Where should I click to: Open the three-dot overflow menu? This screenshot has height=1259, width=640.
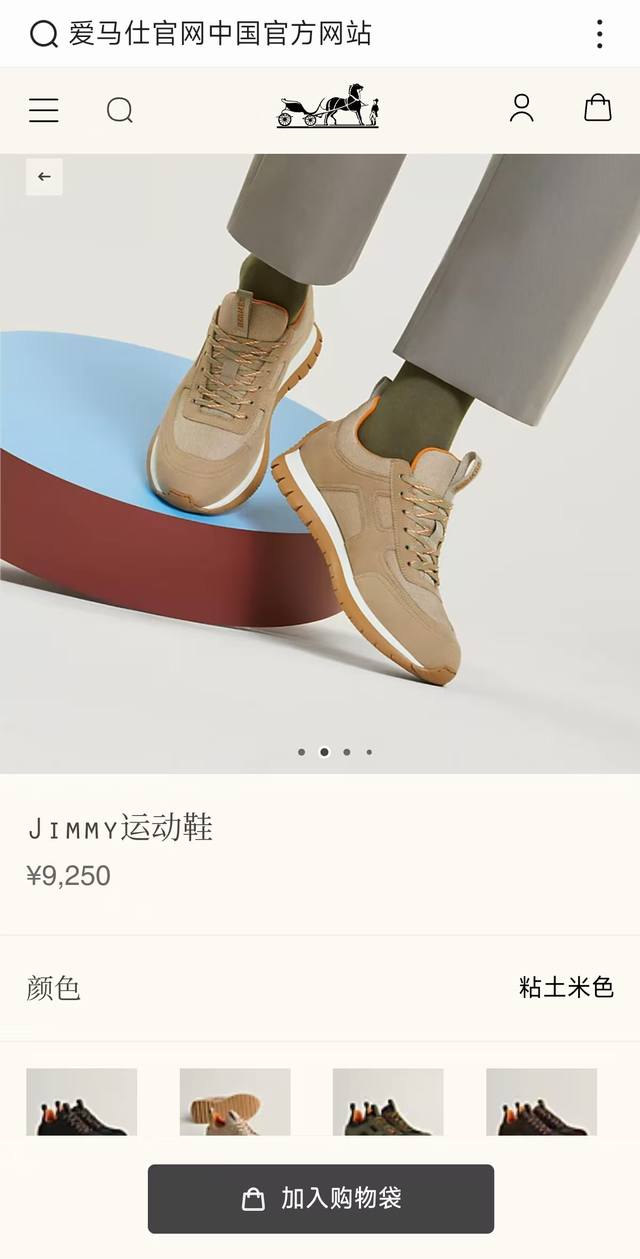pos(599,34)
